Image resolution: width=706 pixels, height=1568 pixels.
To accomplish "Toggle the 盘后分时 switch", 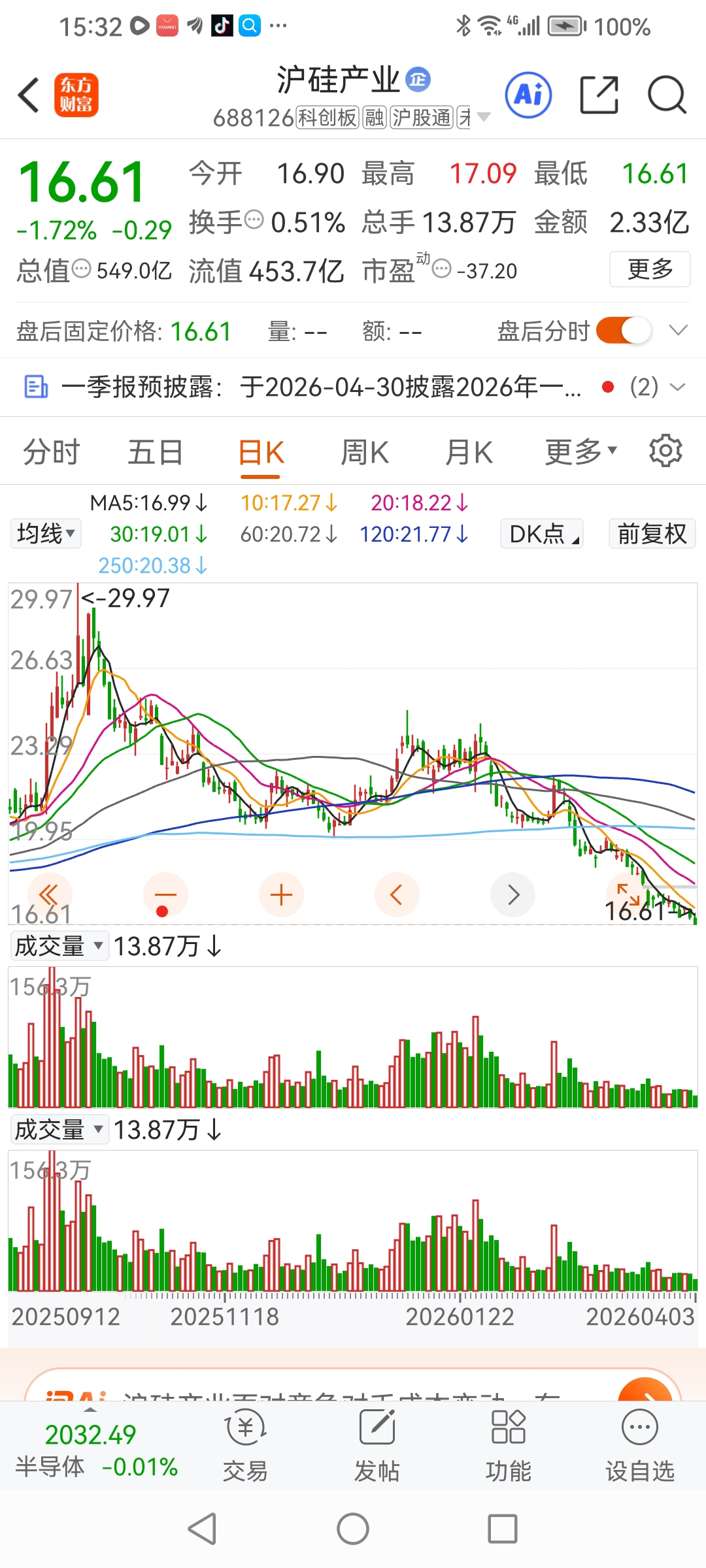I will 624,331.
